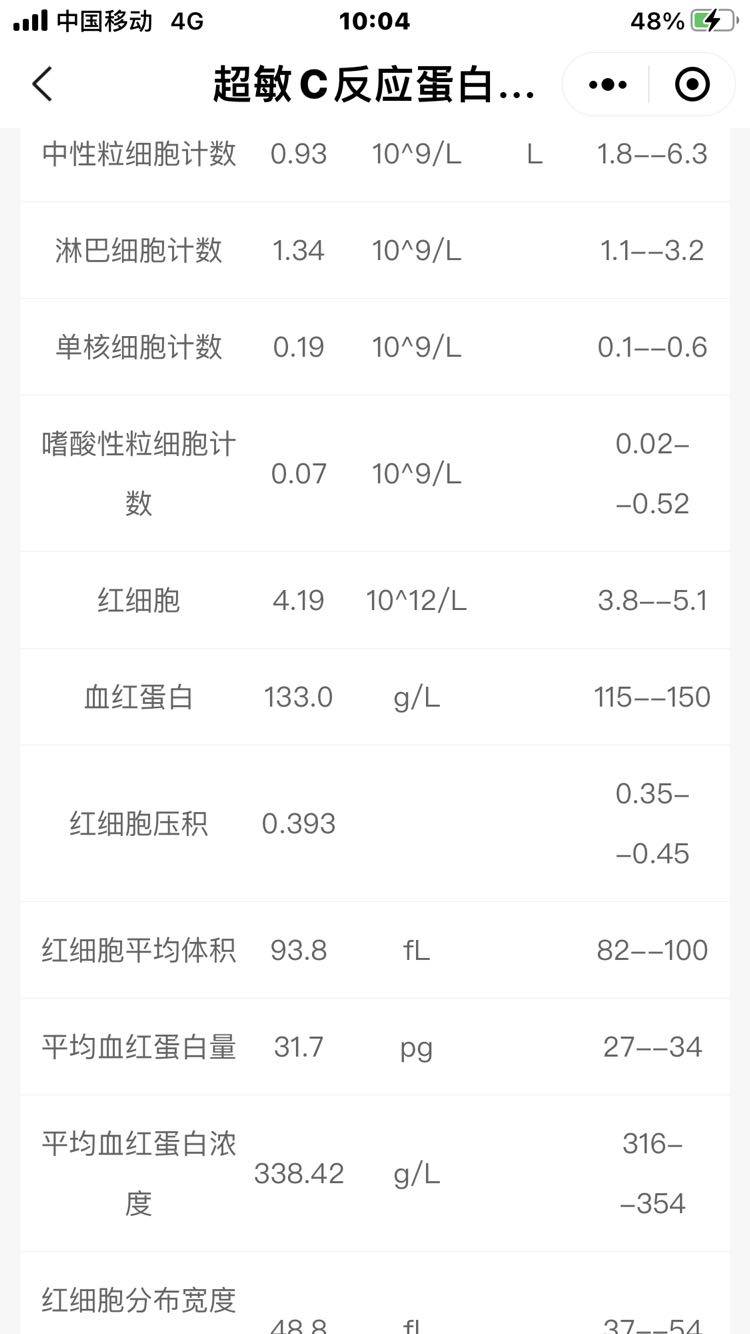Close the mini program via the circle button
This screenshot has width=750, height=1334.
click(x=692, y=85)
